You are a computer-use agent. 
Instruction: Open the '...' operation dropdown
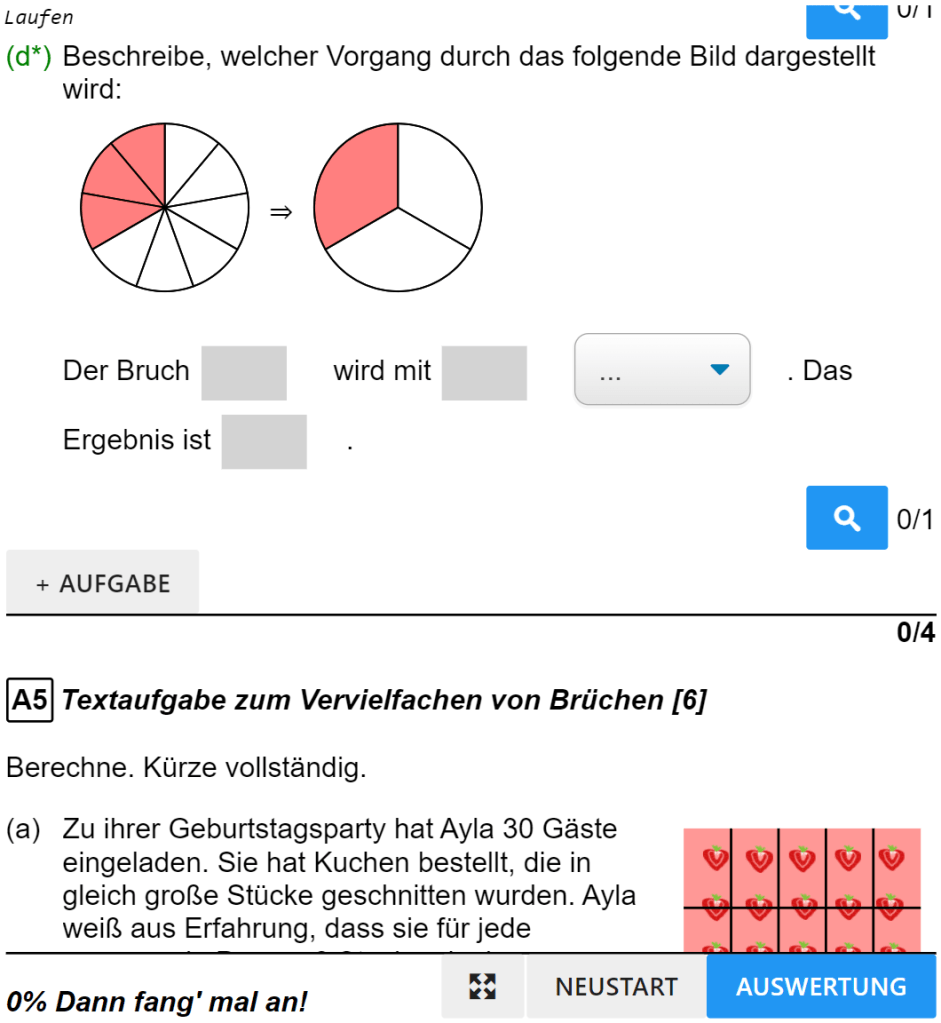coord(662,370)
